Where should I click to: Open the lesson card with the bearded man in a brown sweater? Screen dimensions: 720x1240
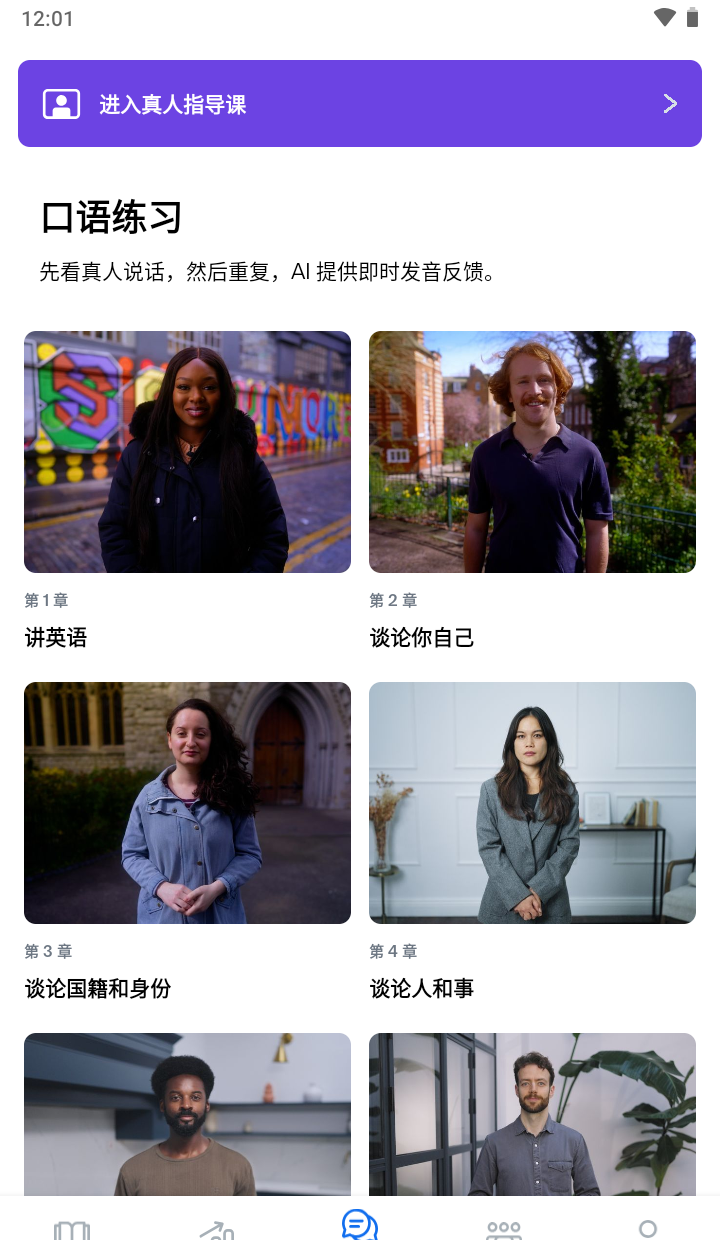coord(187,1114)
